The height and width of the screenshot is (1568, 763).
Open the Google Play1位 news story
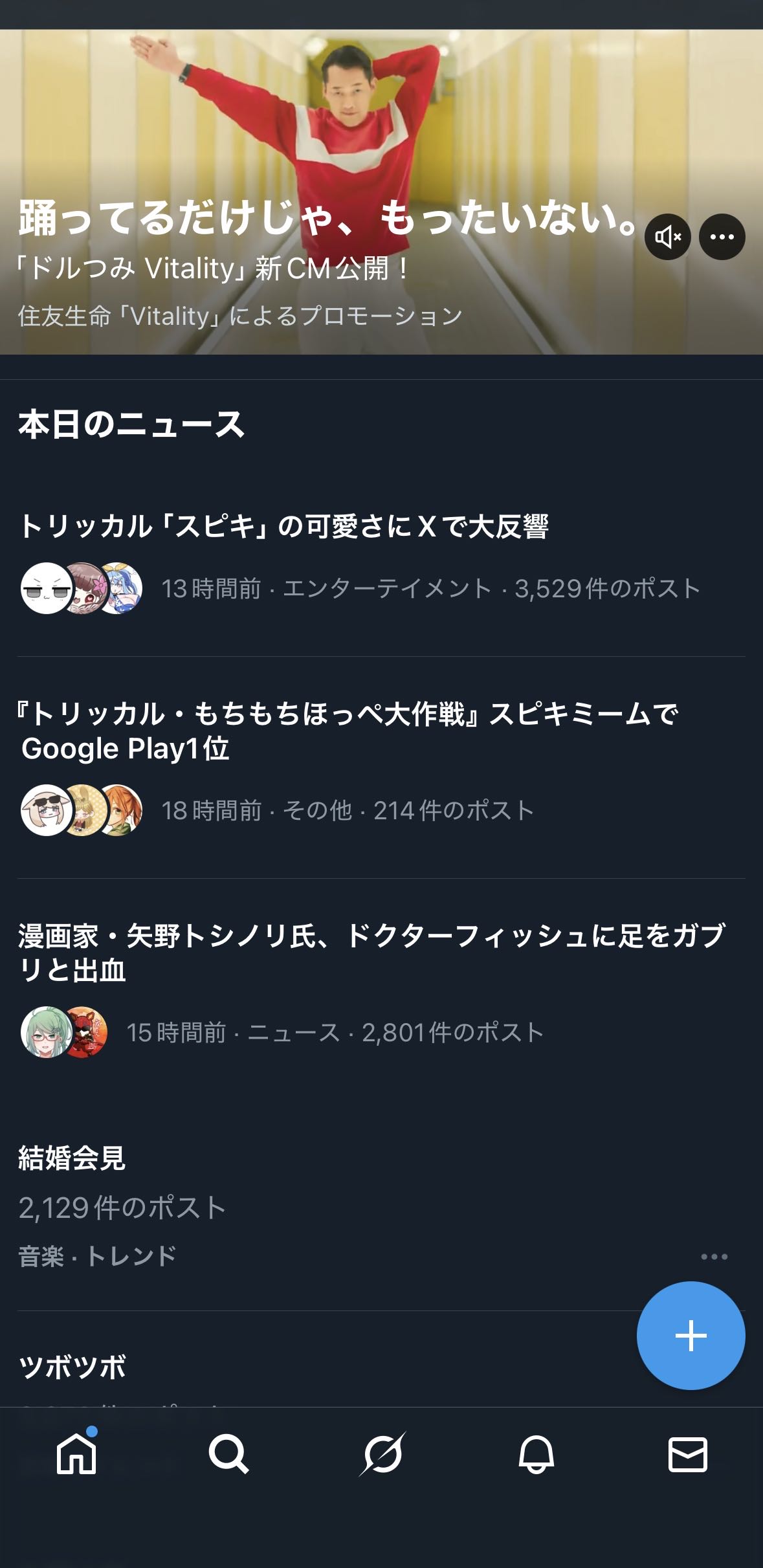pos(349,731)
